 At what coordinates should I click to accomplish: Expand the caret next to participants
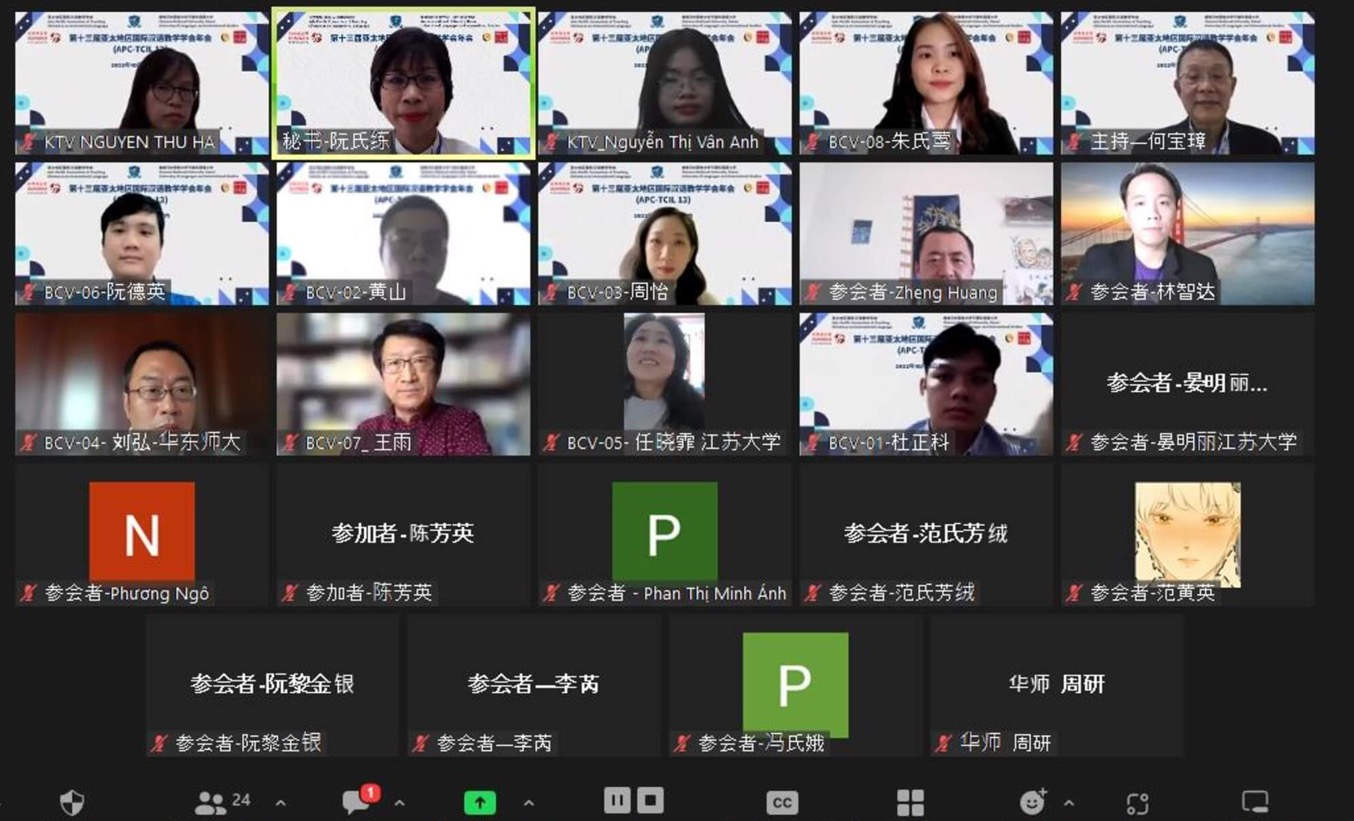pyautogui.click(x=280, y=803)
